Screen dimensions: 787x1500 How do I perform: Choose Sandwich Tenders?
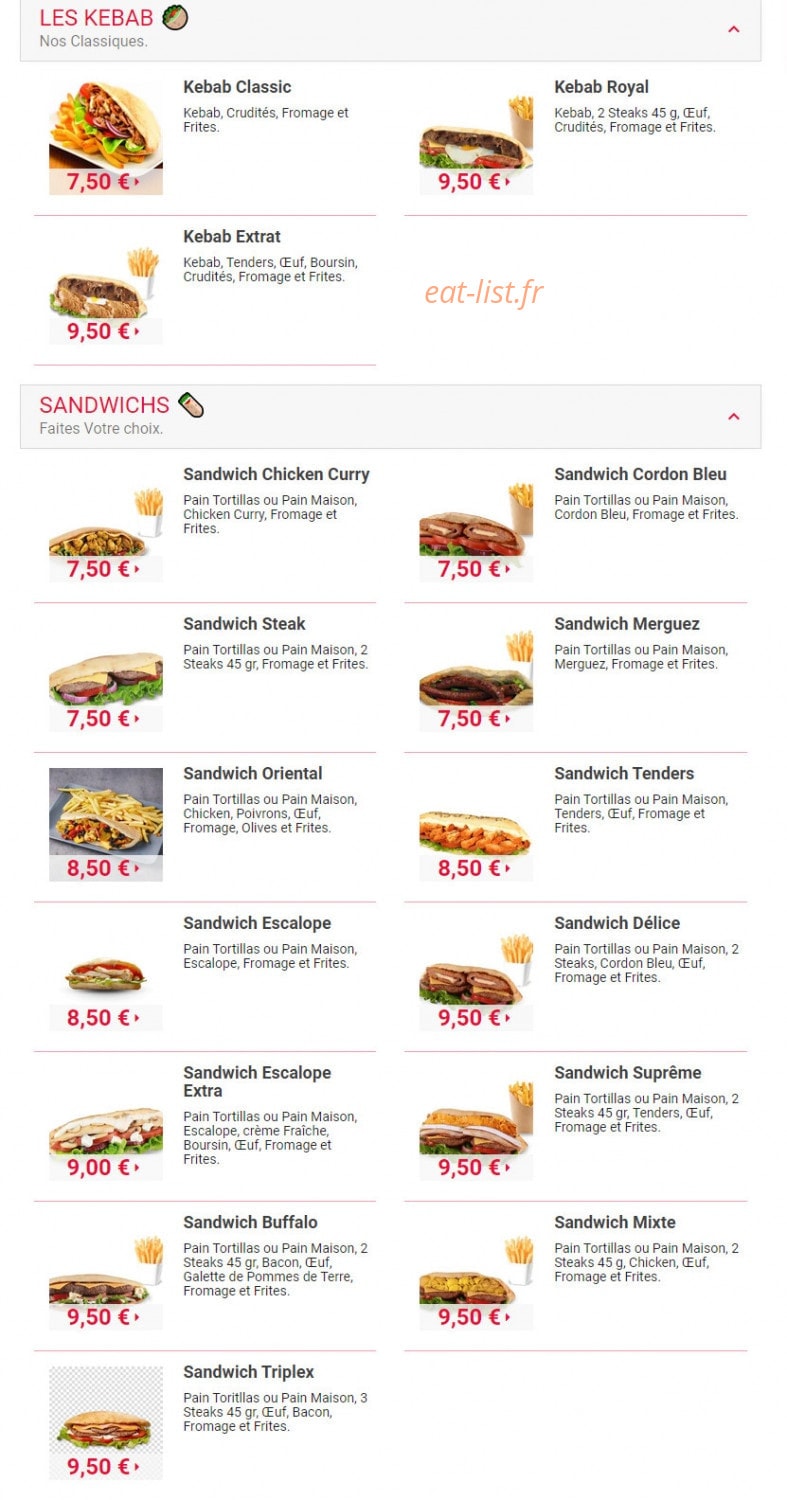point(575,827)
